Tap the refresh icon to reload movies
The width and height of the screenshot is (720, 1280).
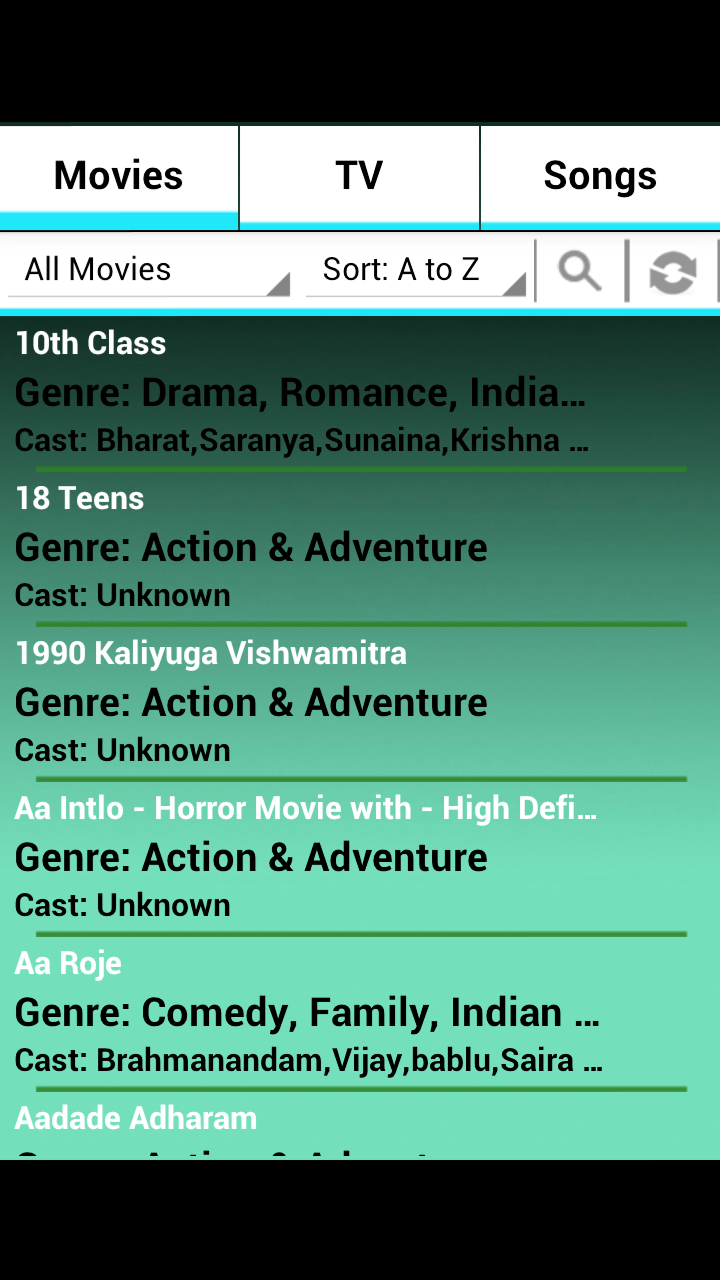pos(672,270)
